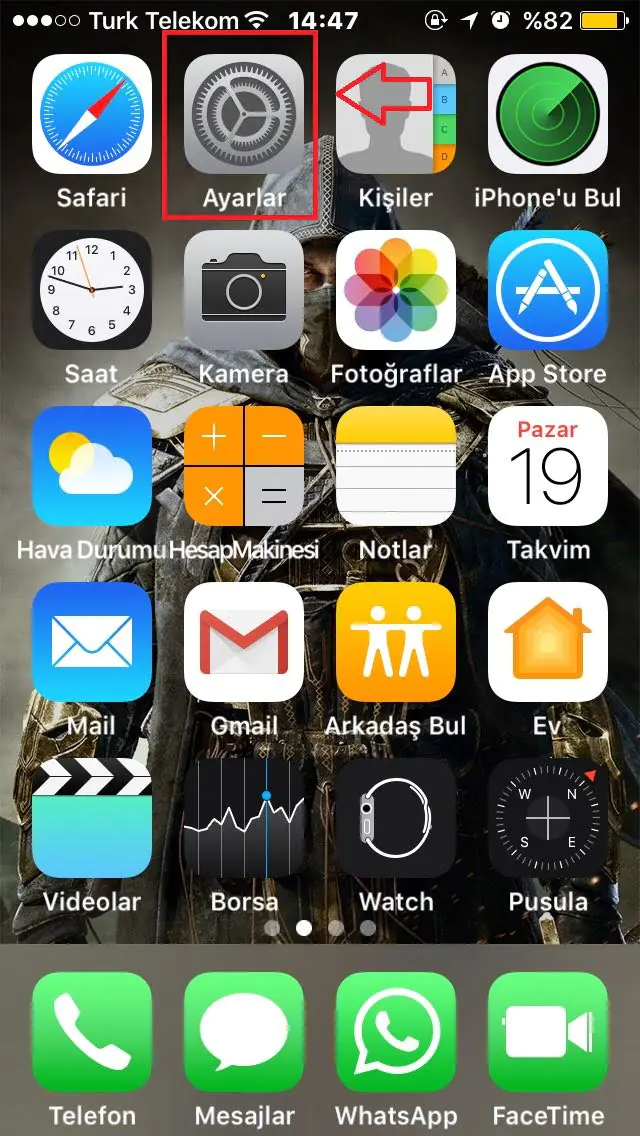Open Hesap Makinesi calculator
Image resolution: width=640 pixels, height=1136 pixels.
(244, 466)
